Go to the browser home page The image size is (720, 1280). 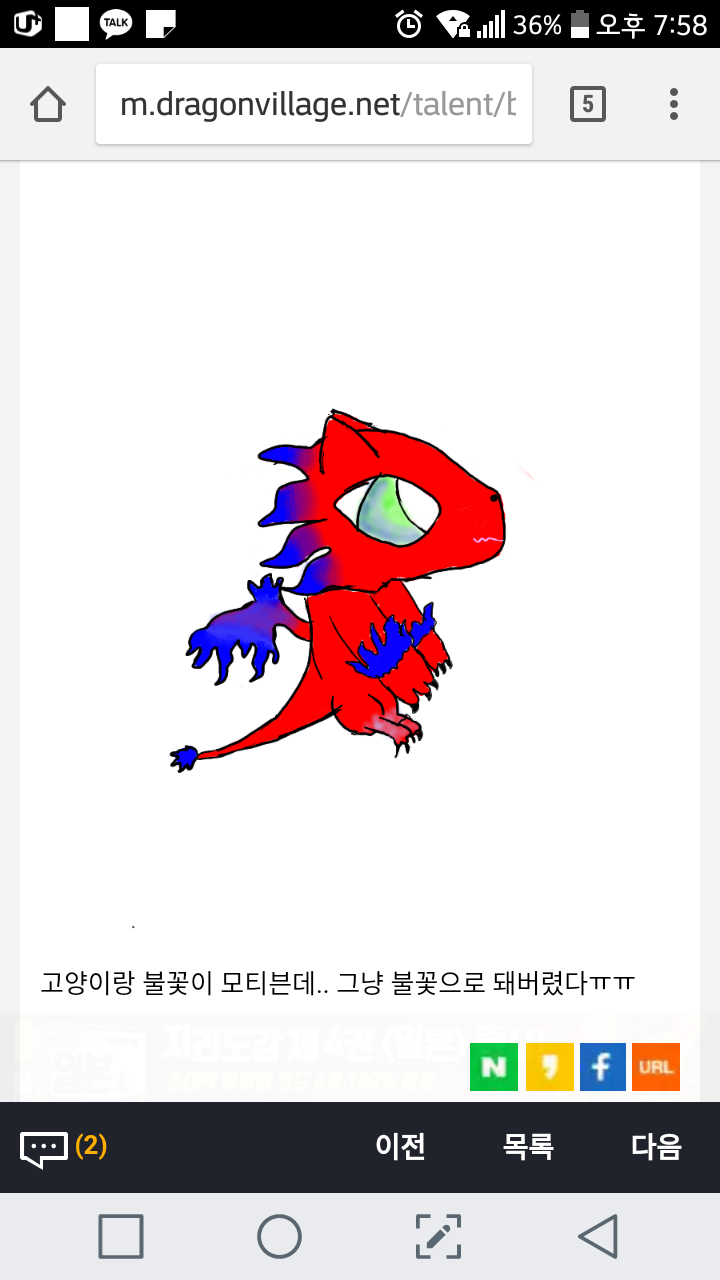point(48,104)
